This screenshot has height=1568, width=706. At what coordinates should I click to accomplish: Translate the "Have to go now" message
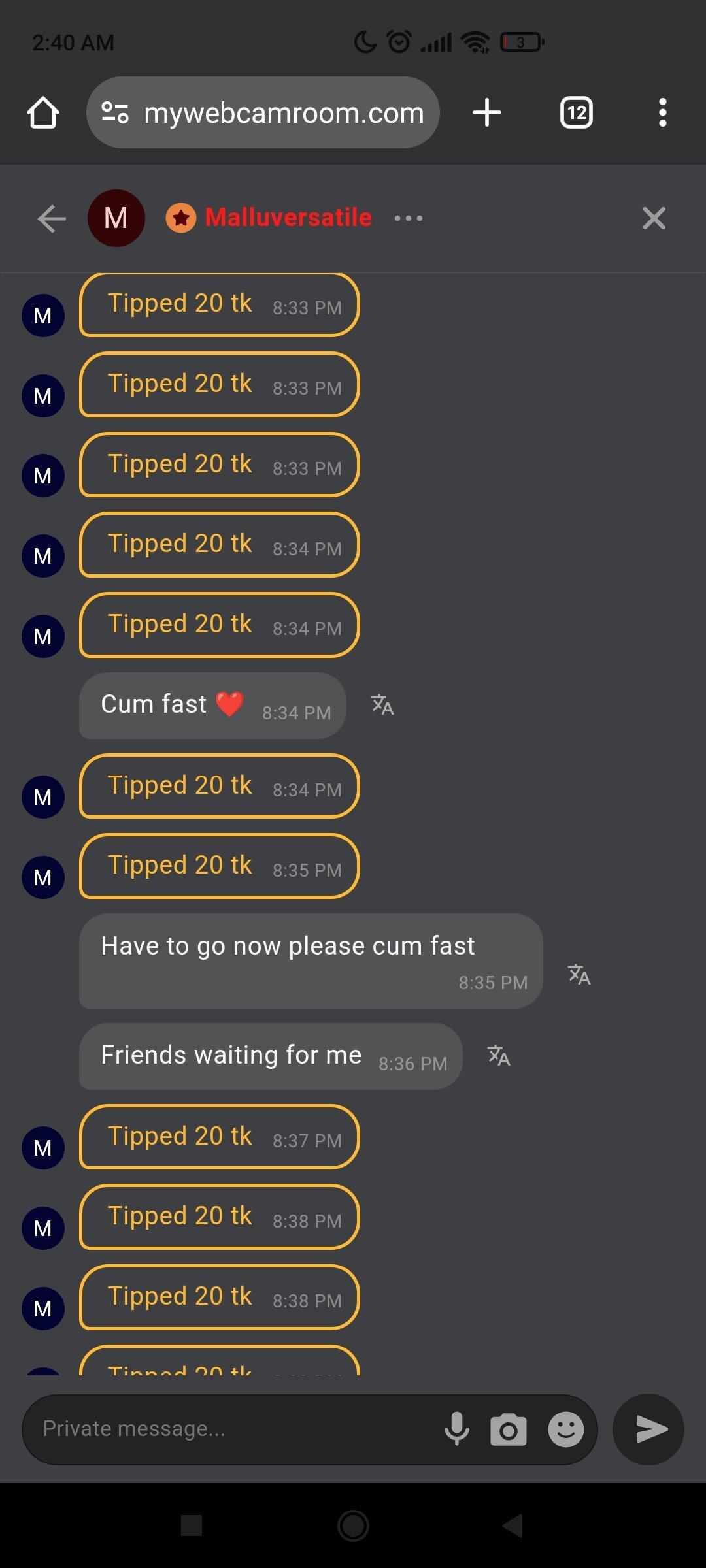pyautogui.click(x=579, y=974)
